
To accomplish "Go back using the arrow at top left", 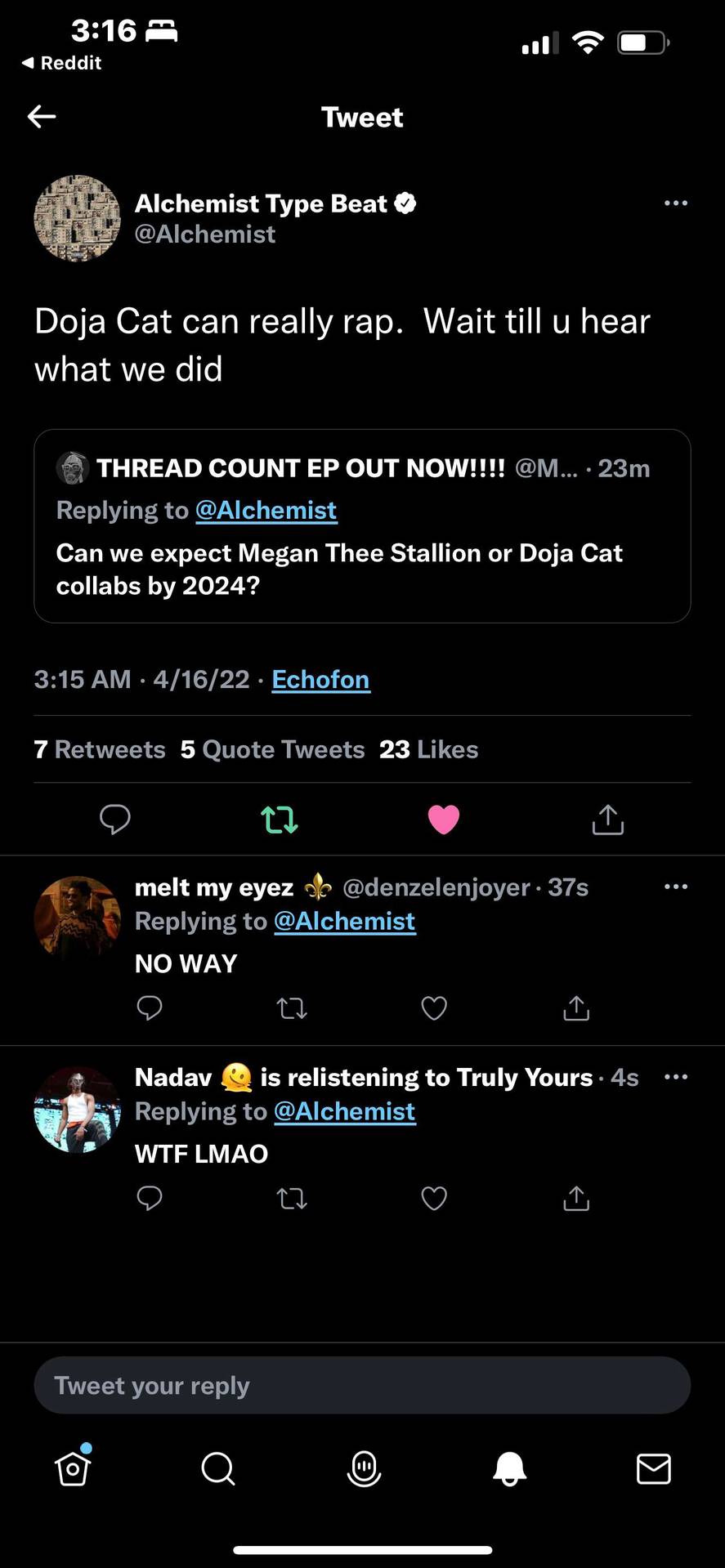I will pyautogui.click(x=41, y=116).
